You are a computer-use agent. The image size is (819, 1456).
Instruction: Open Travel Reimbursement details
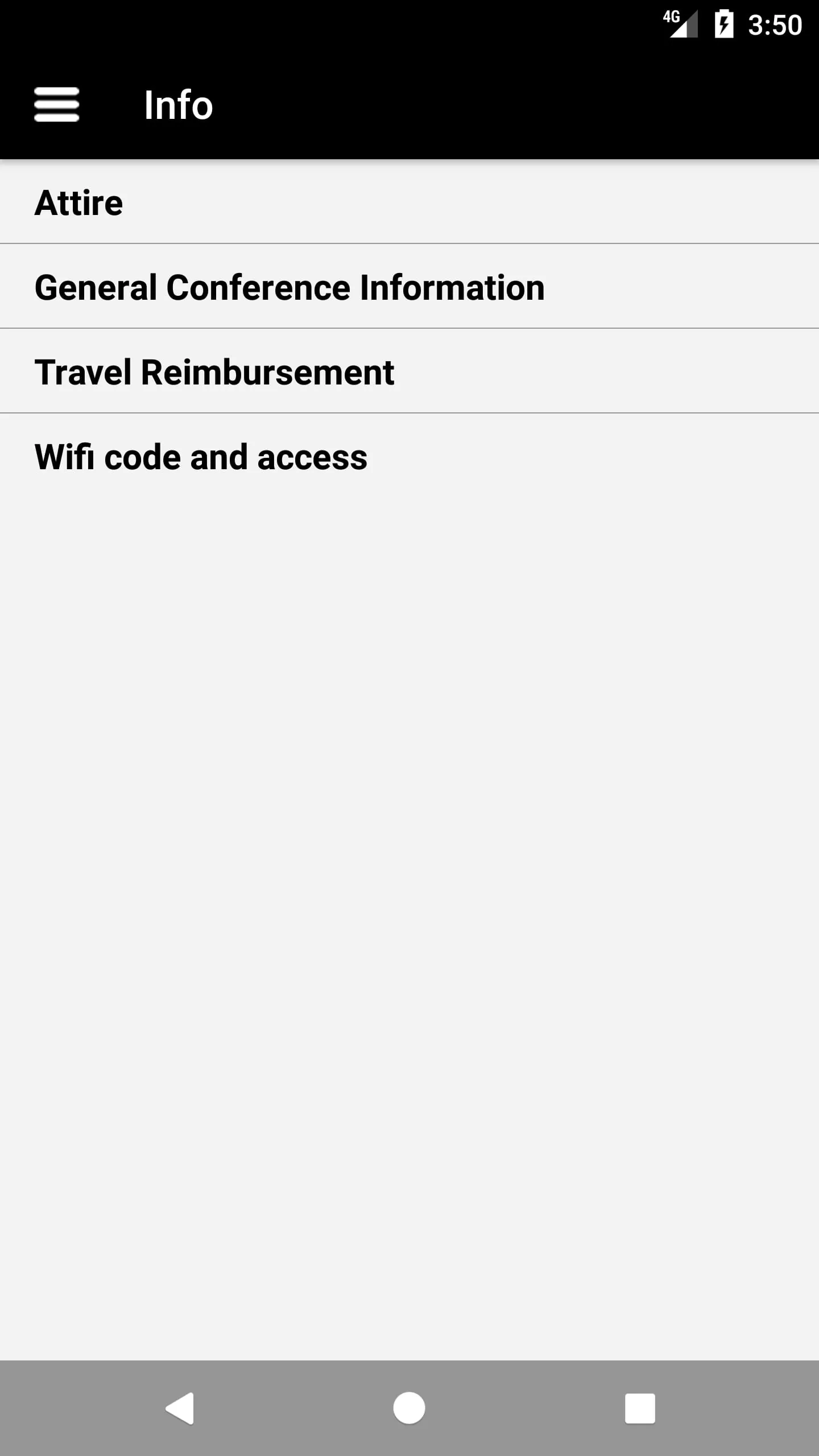(x=409, y=372)
